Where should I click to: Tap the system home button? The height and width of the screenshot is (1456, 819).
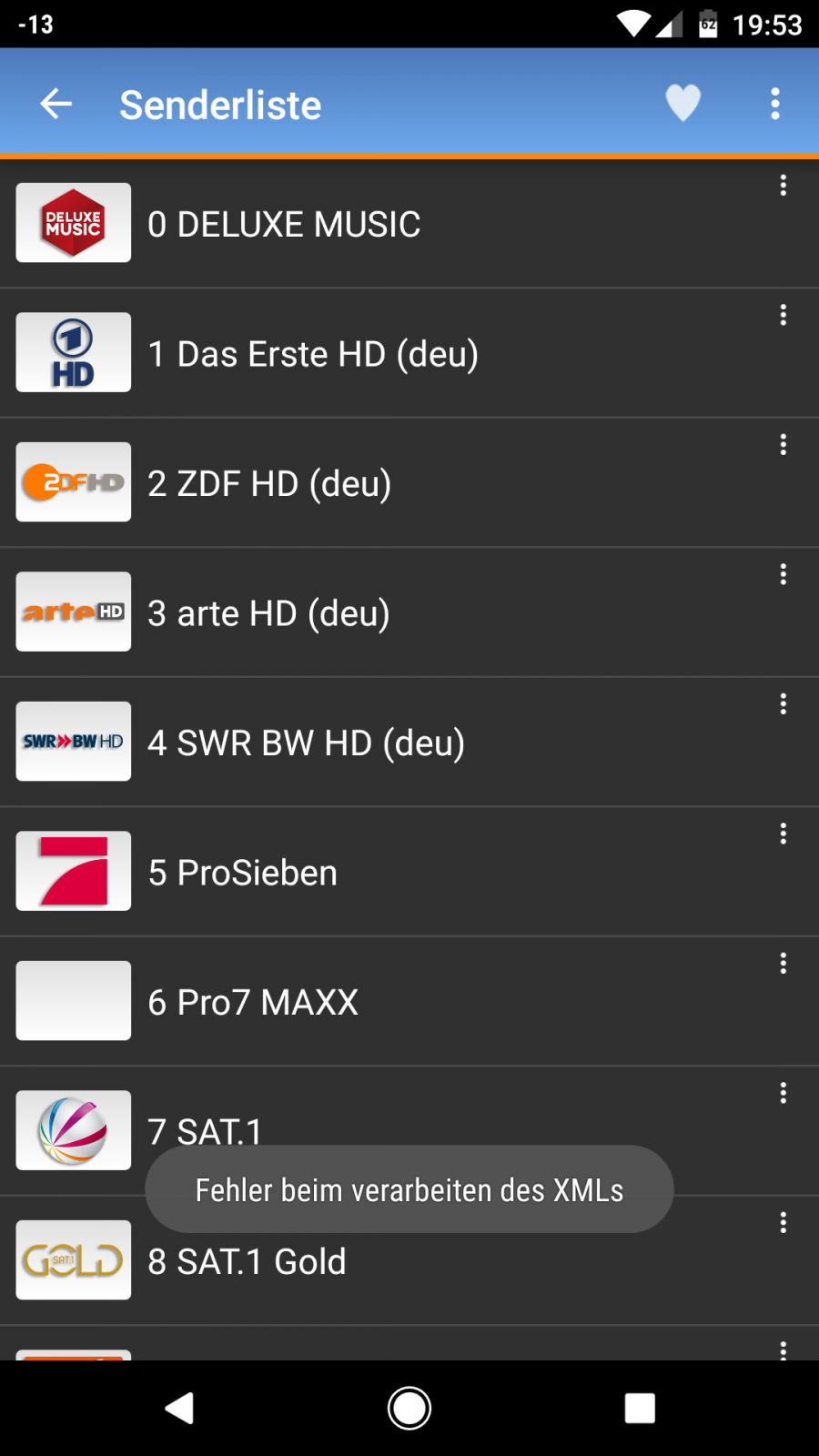(409, 1408)
